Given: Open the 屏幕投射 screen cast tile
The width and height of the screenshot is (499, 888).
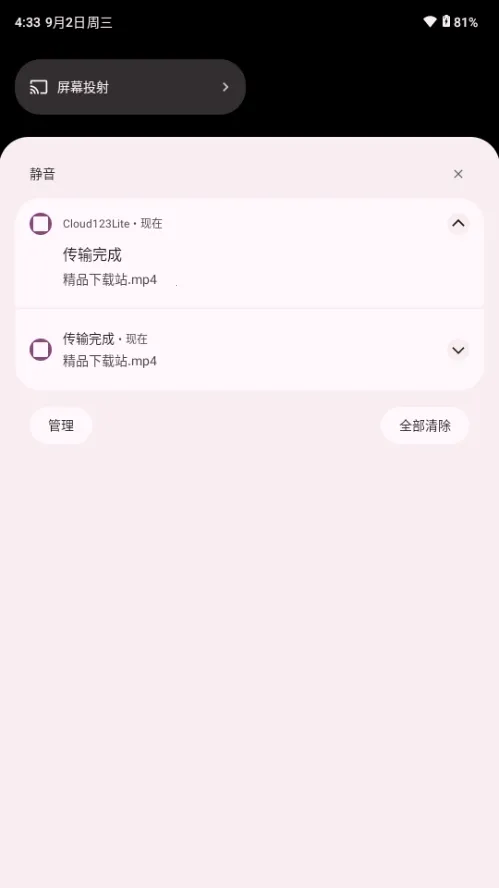Looking at the screenshot, I should click(x=130, y=87).
